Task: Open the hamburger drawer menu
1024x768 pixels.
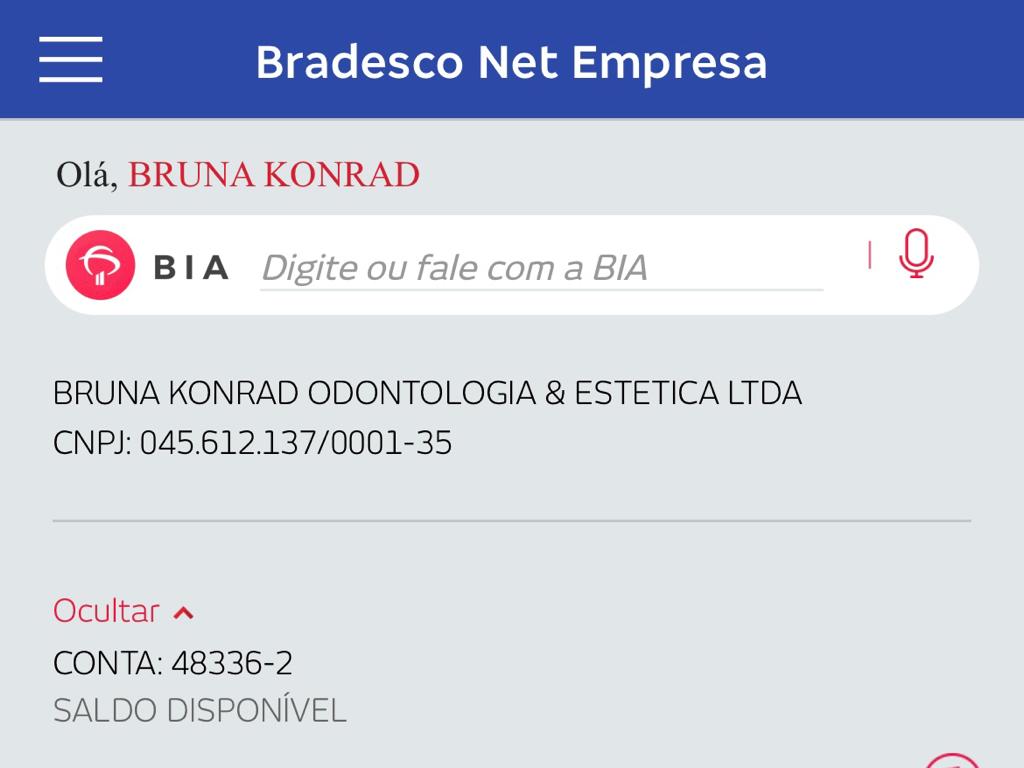Action: [x=71, y=60]
